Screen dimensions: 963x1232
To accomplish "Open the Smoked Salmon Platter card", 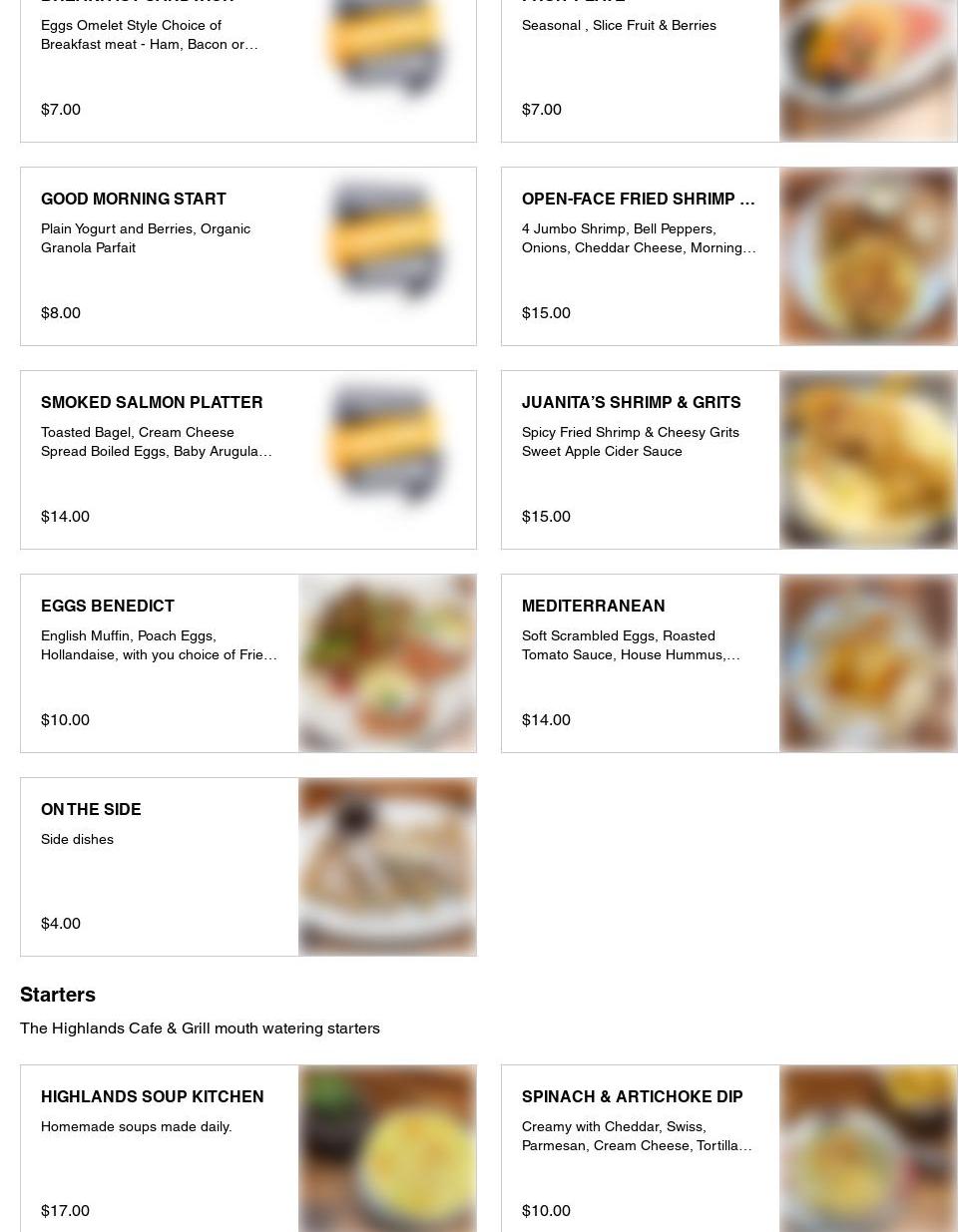I will click(x=247, y=460).
